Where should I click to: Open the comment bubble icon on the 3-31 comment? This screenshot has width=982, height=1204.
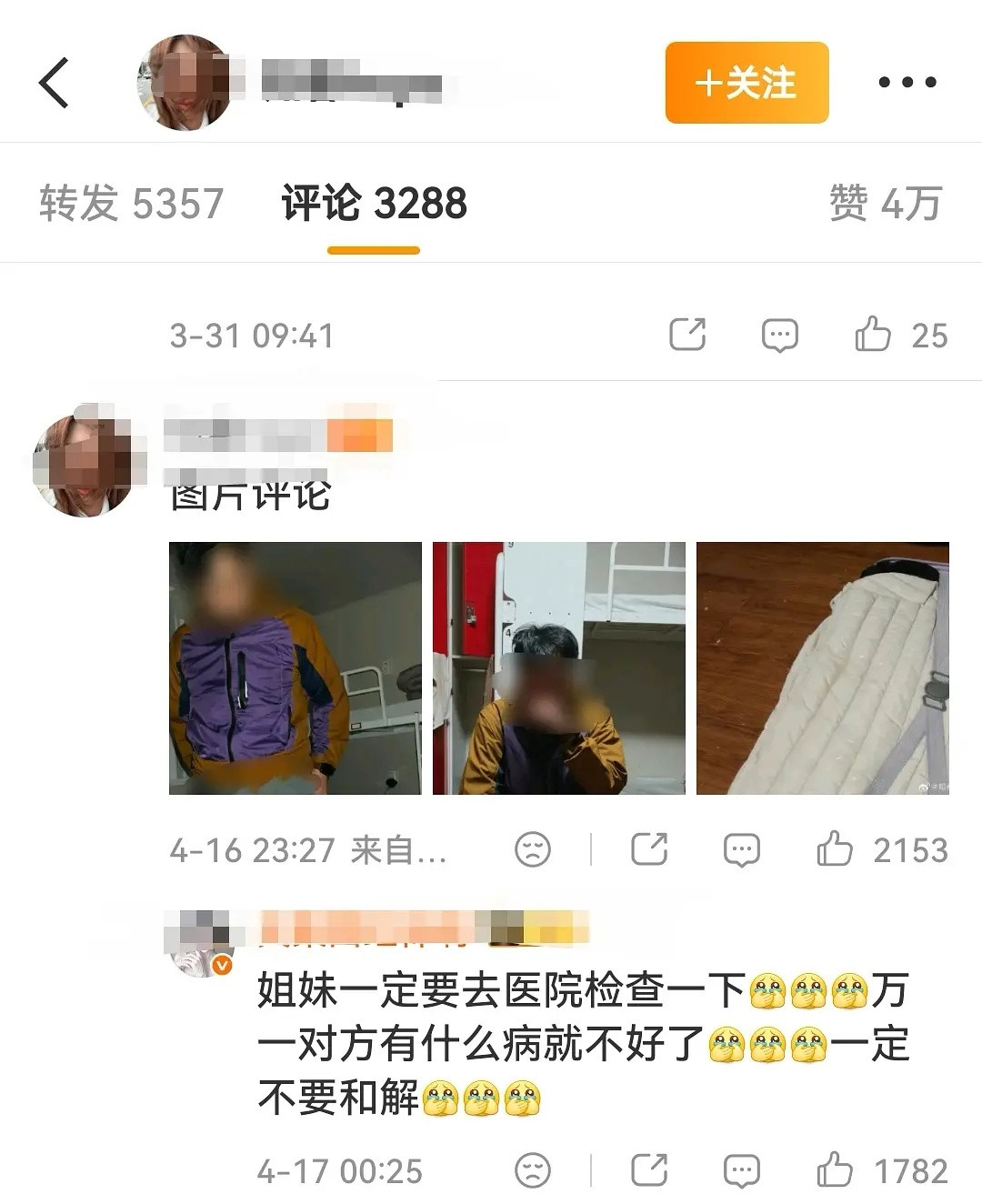click(x=779, y=335)
